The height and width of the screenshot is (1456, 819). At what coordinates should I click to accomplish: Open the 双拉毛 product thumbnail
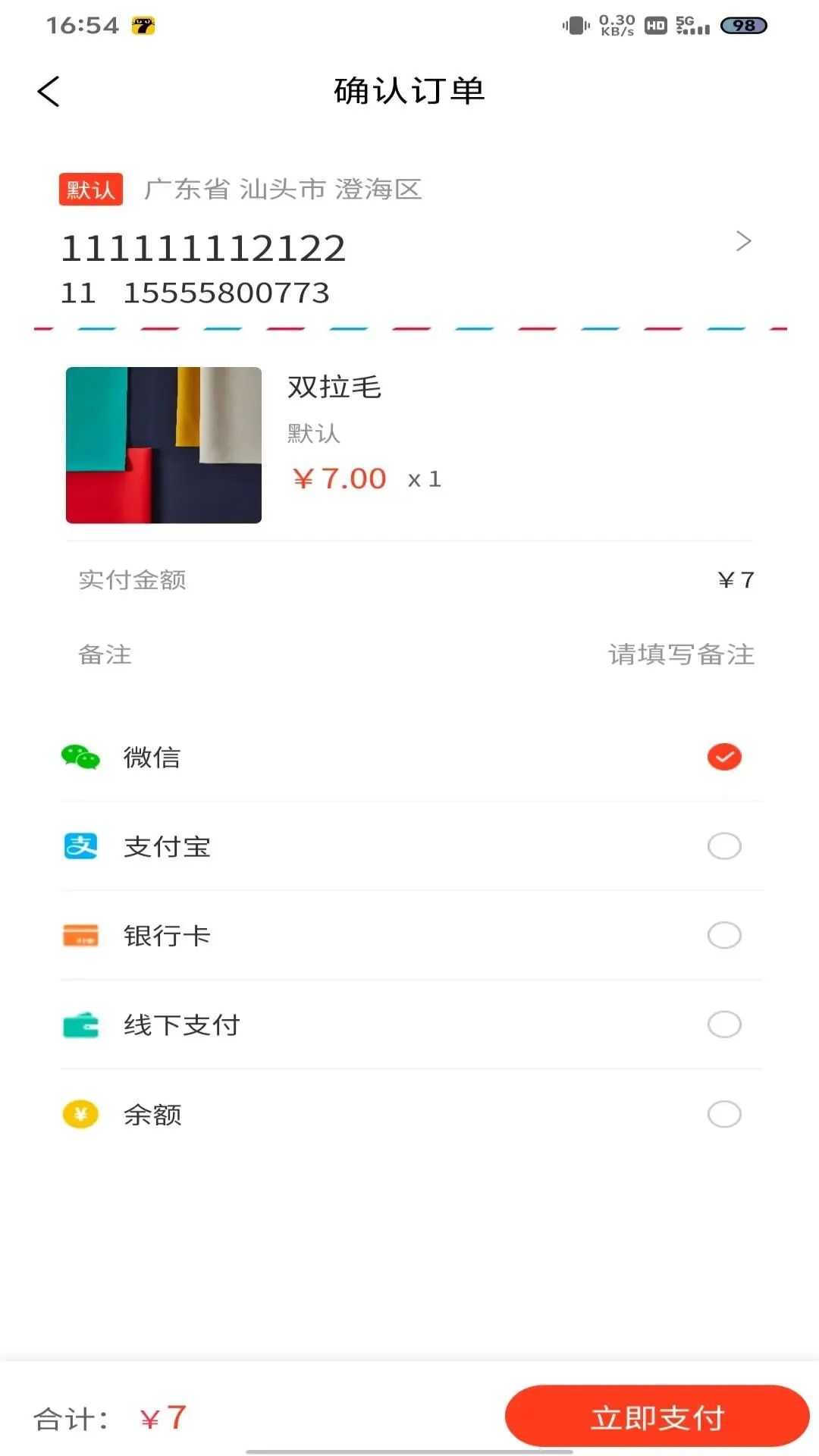pos(164,445)
